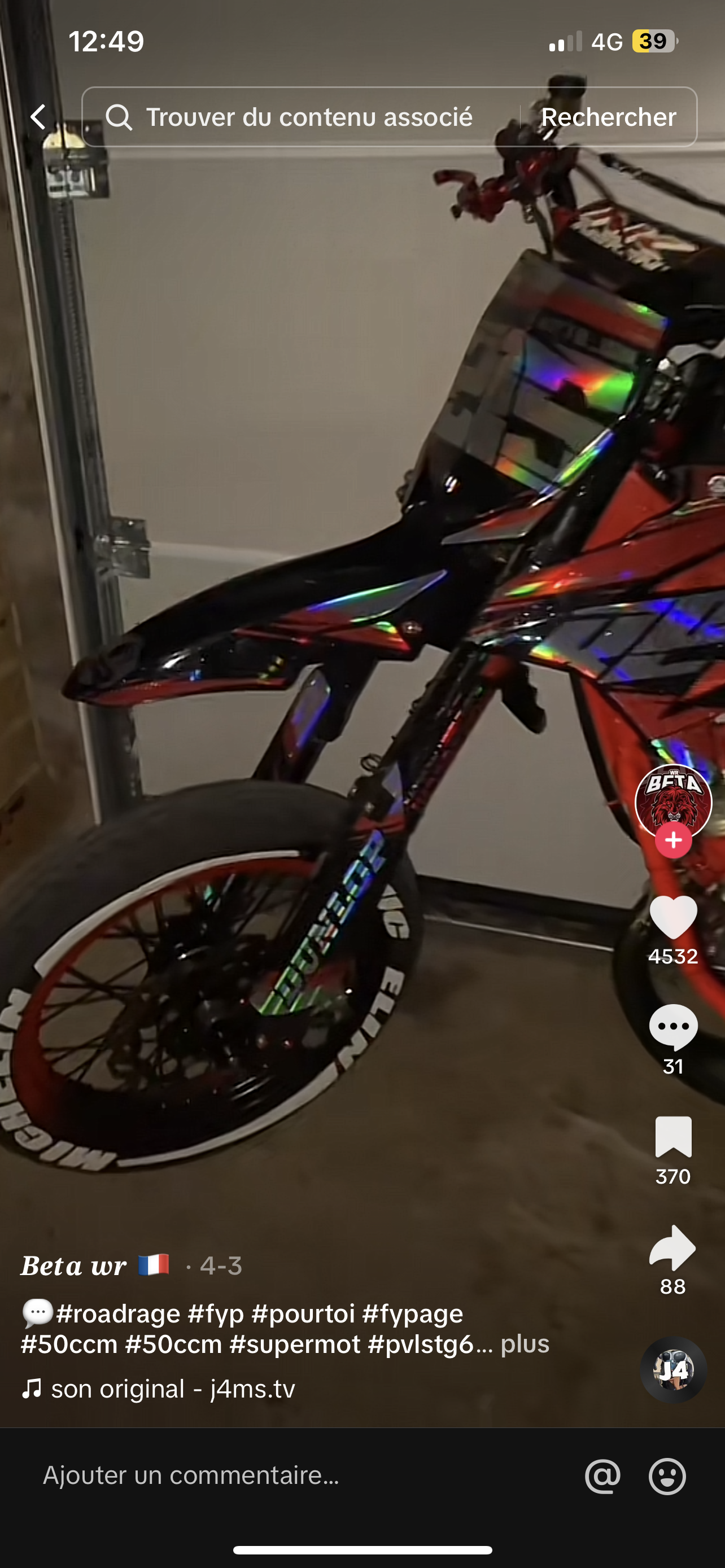The height and width of the screenshot is (1568, 725).
Task: Bookmark this video
Action: (672, 1136)
